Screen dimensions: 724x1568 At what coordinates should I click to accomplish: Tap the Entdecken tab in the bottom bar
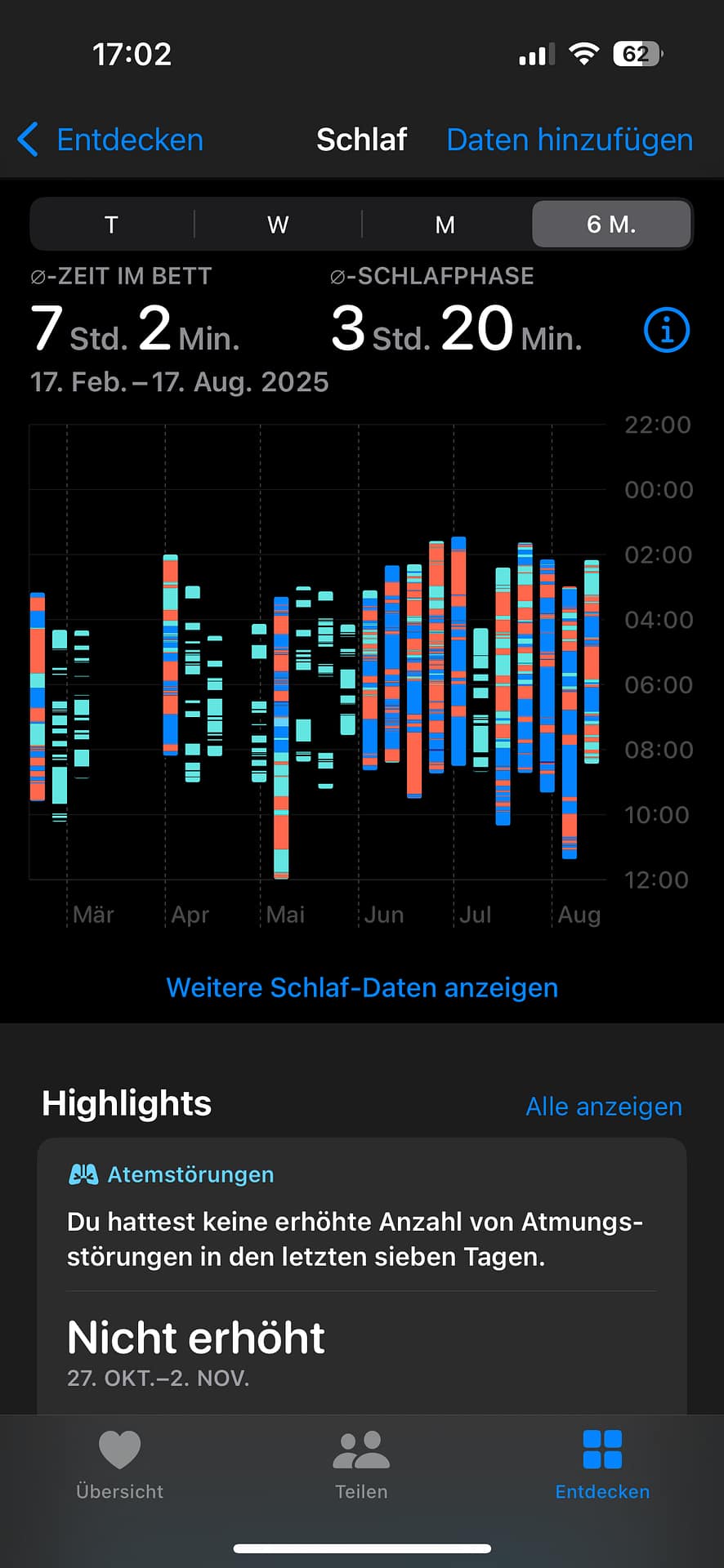pyautogui.click(x=602, y=1466)
